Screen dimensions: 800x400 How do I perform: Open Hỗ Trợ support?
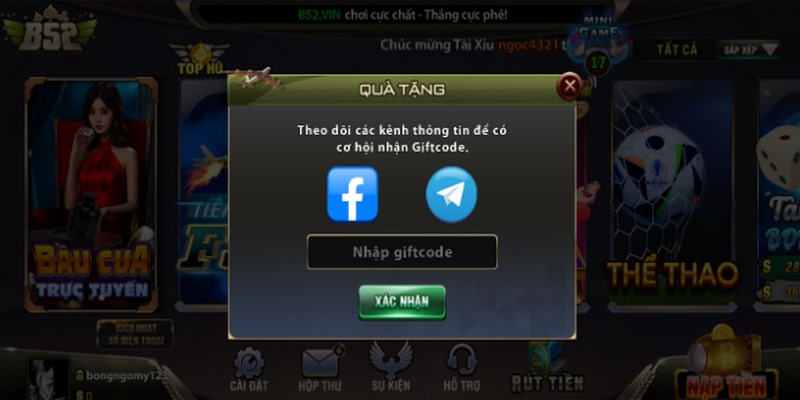(x=460, y=369)
